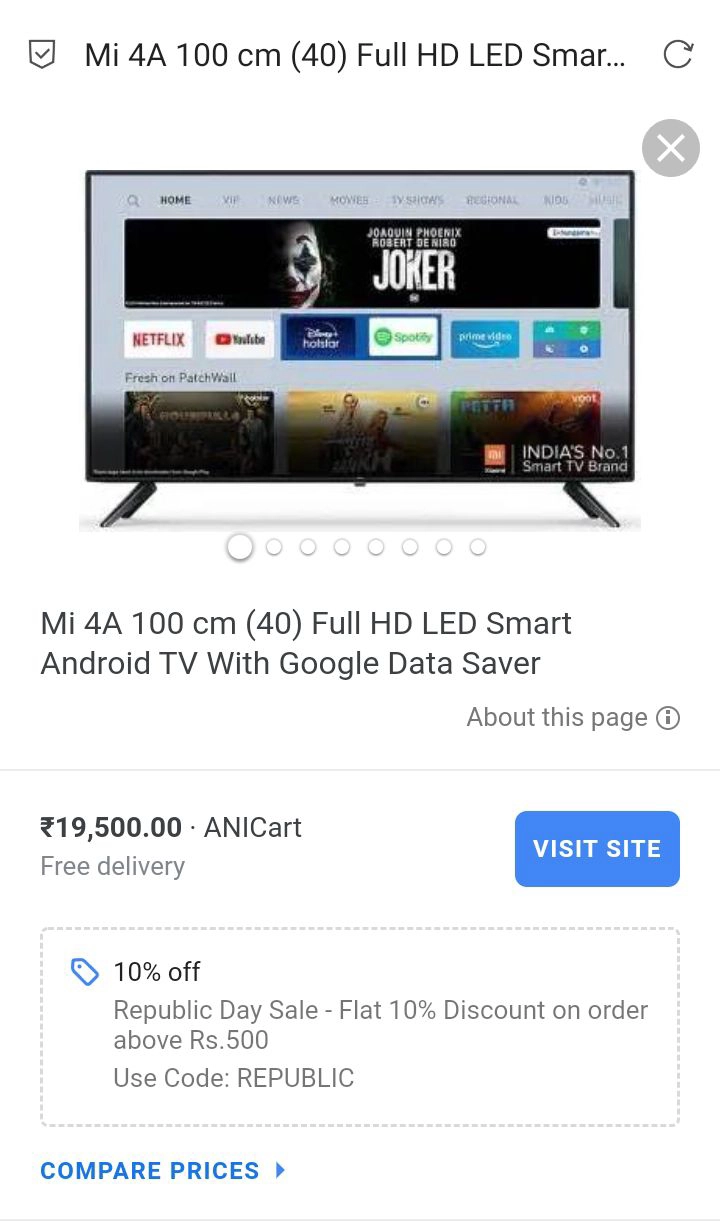Enlarge the Mi TV product image

click(x=360, y=345)
